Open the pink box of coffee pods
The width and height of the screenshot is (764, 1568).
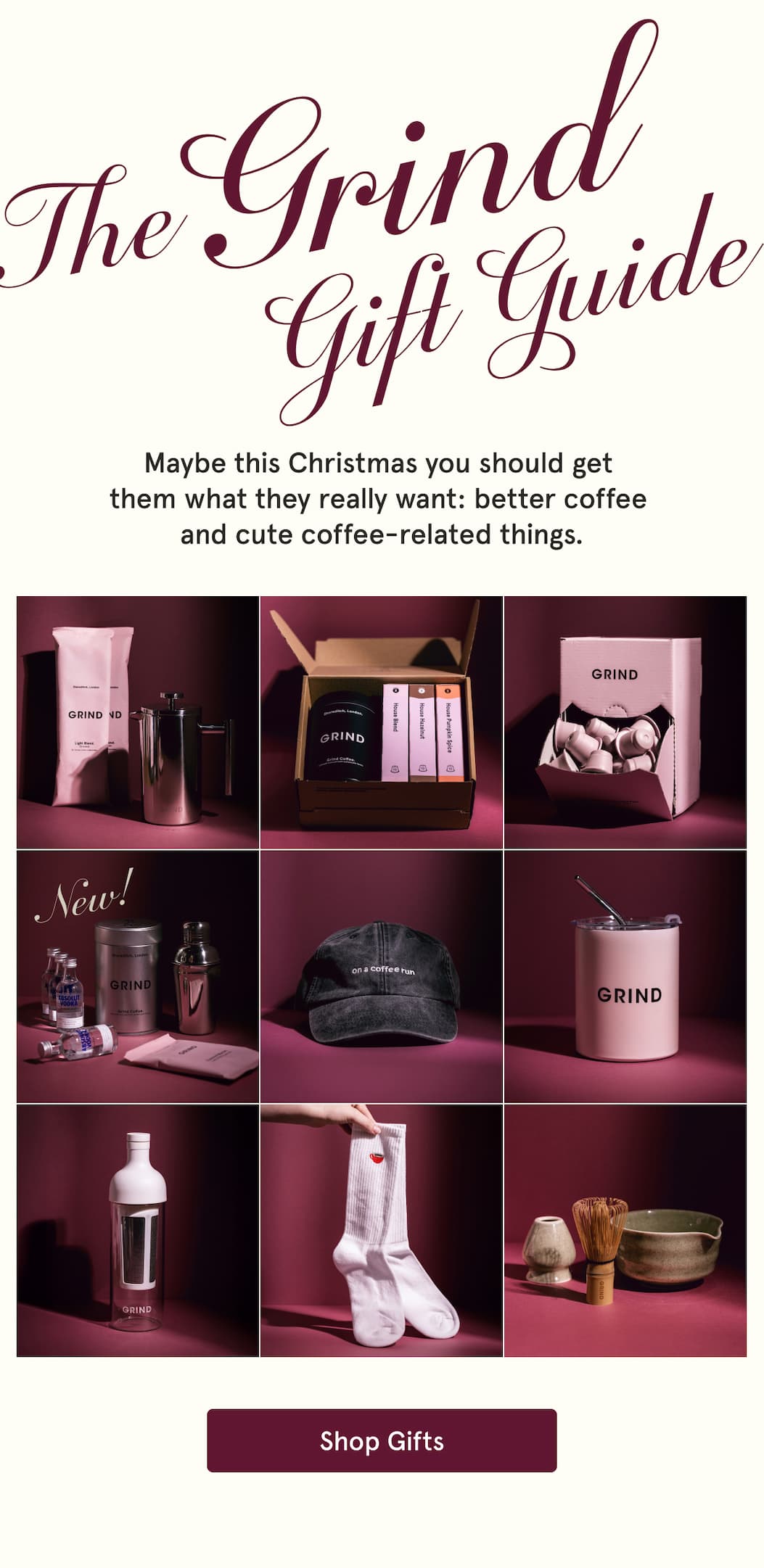pos(625,722)
